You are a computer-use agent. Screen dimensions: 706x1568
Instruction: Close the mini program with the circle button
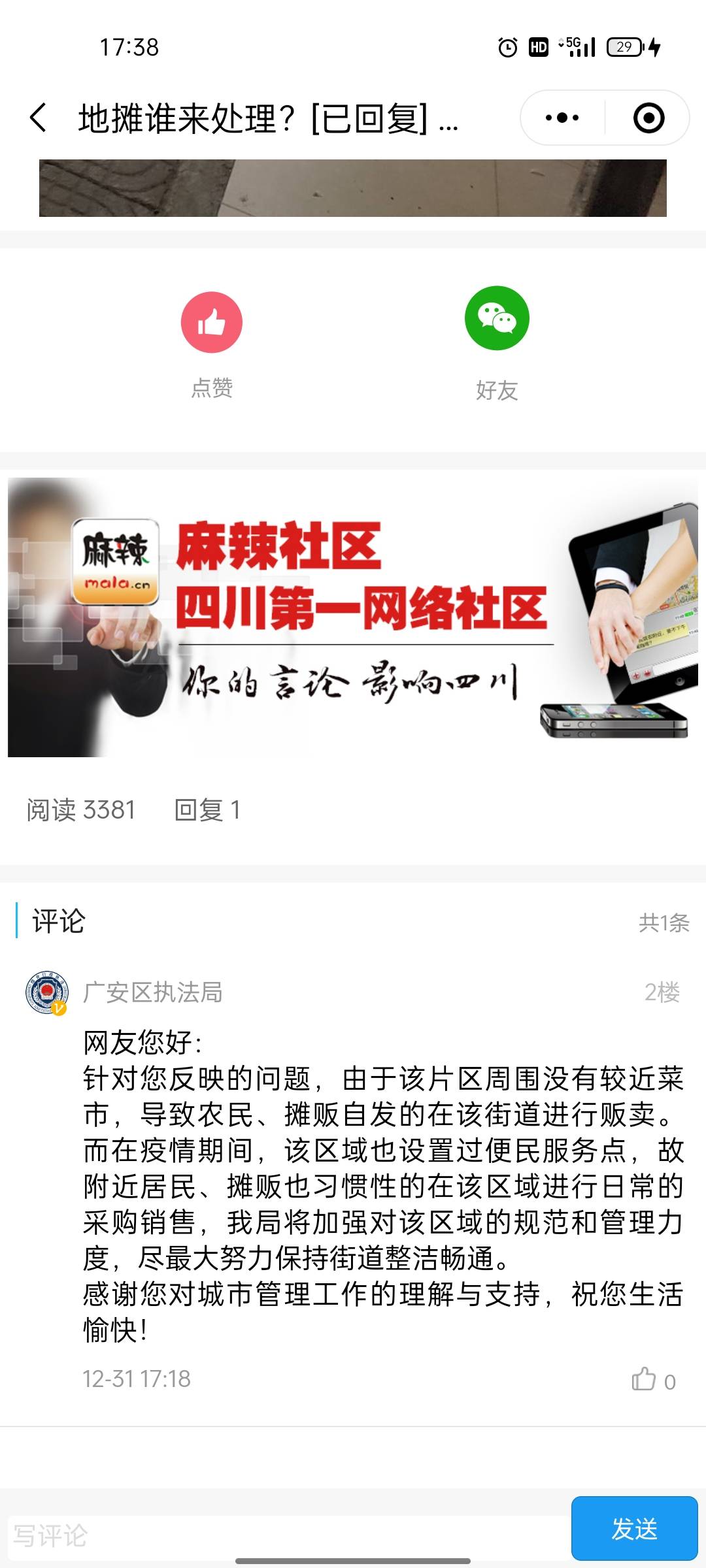(x=648, y=118)
